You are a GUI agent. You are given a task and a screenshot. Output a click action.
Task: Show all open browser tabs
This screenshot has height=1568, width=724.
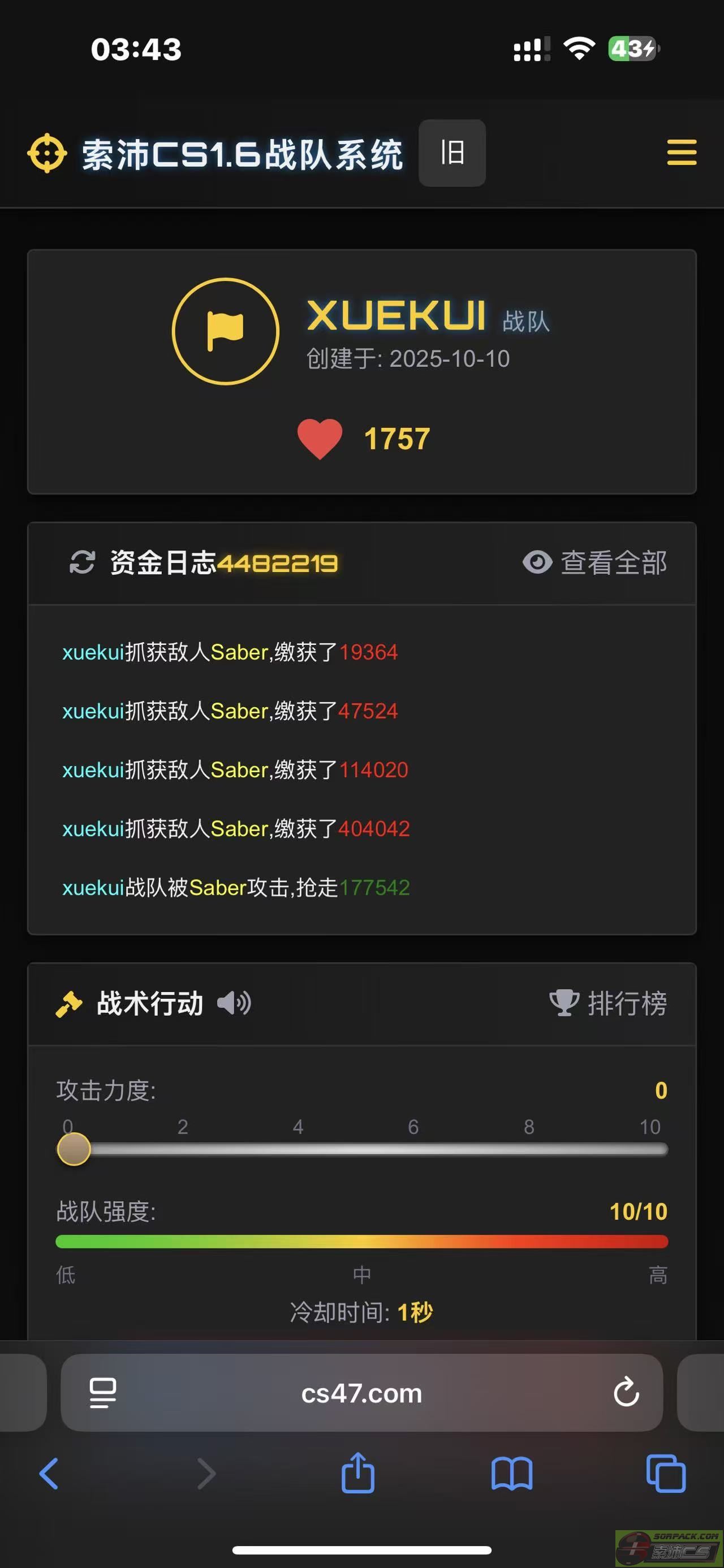tap(666, 1474)
